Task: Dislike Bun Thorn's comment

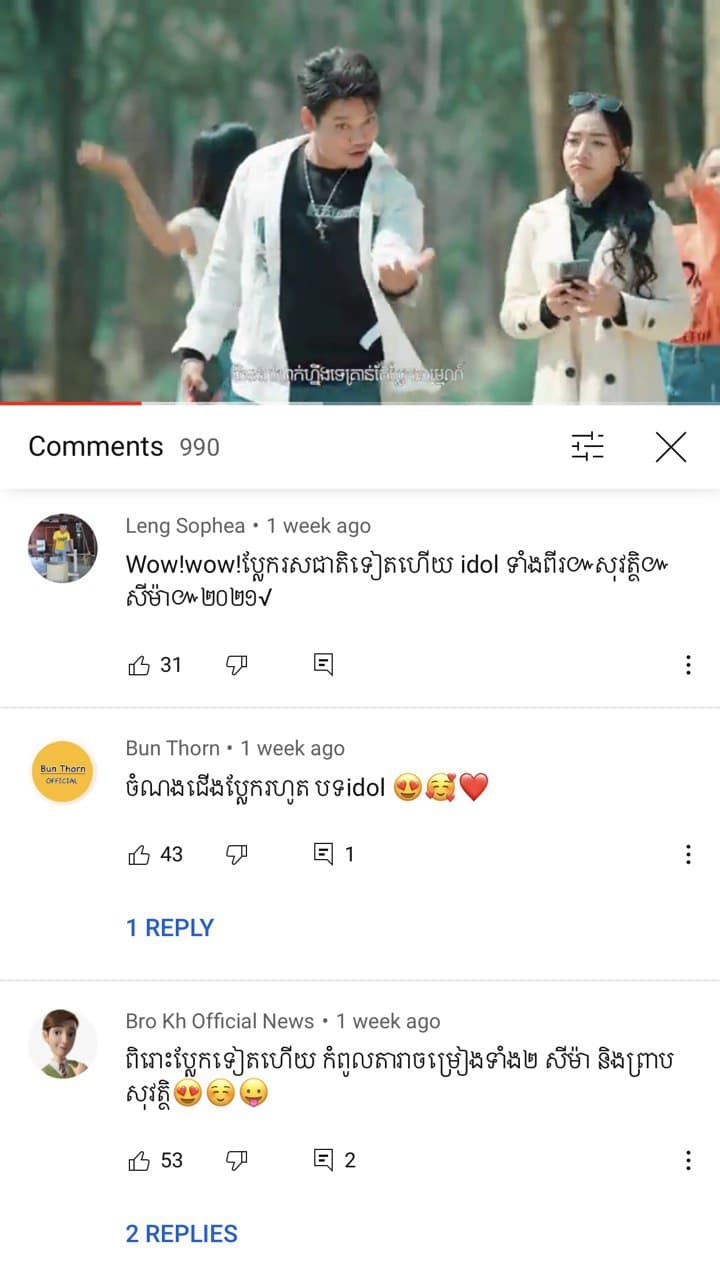Action: (x=237, y=855)
